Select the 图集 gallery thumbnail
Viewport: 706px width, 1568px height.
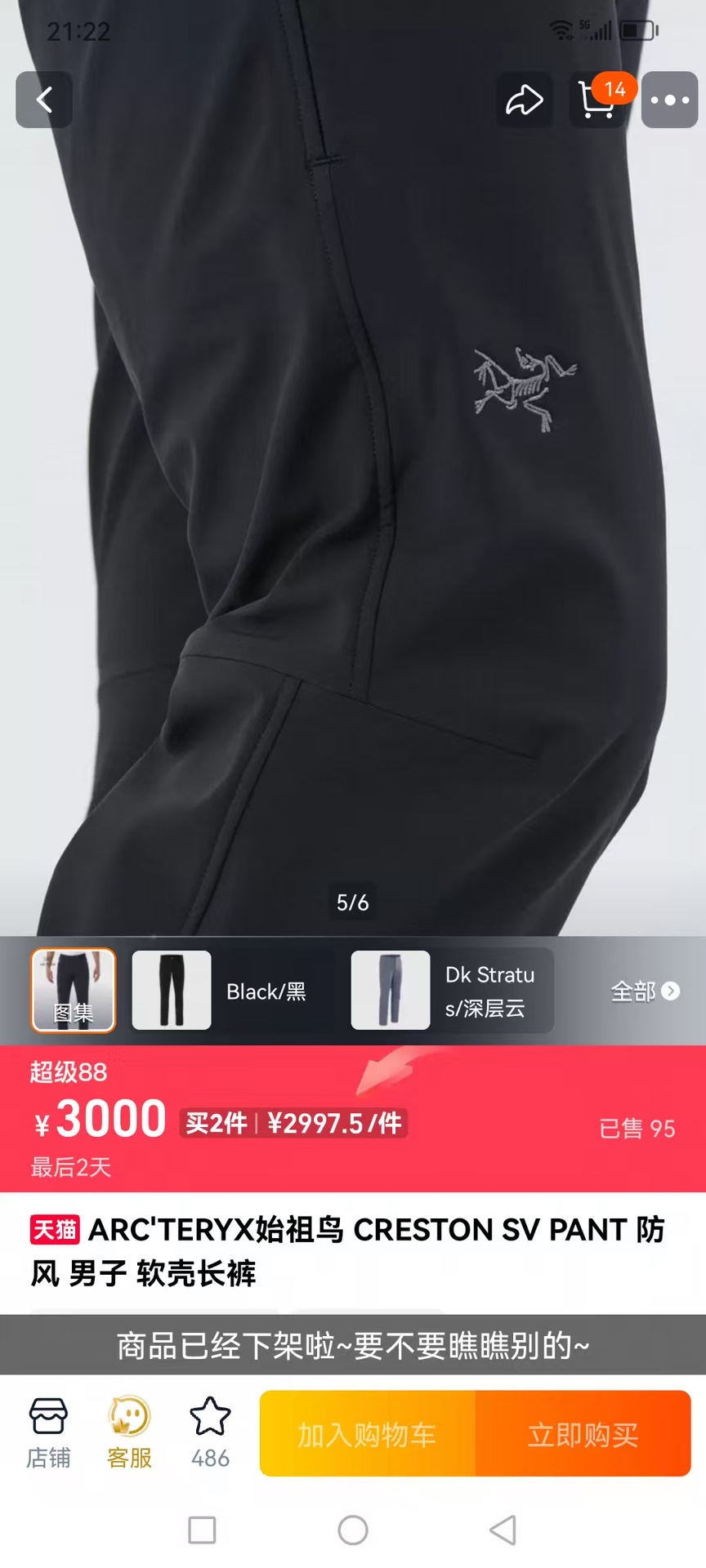[x=74, y=990]
